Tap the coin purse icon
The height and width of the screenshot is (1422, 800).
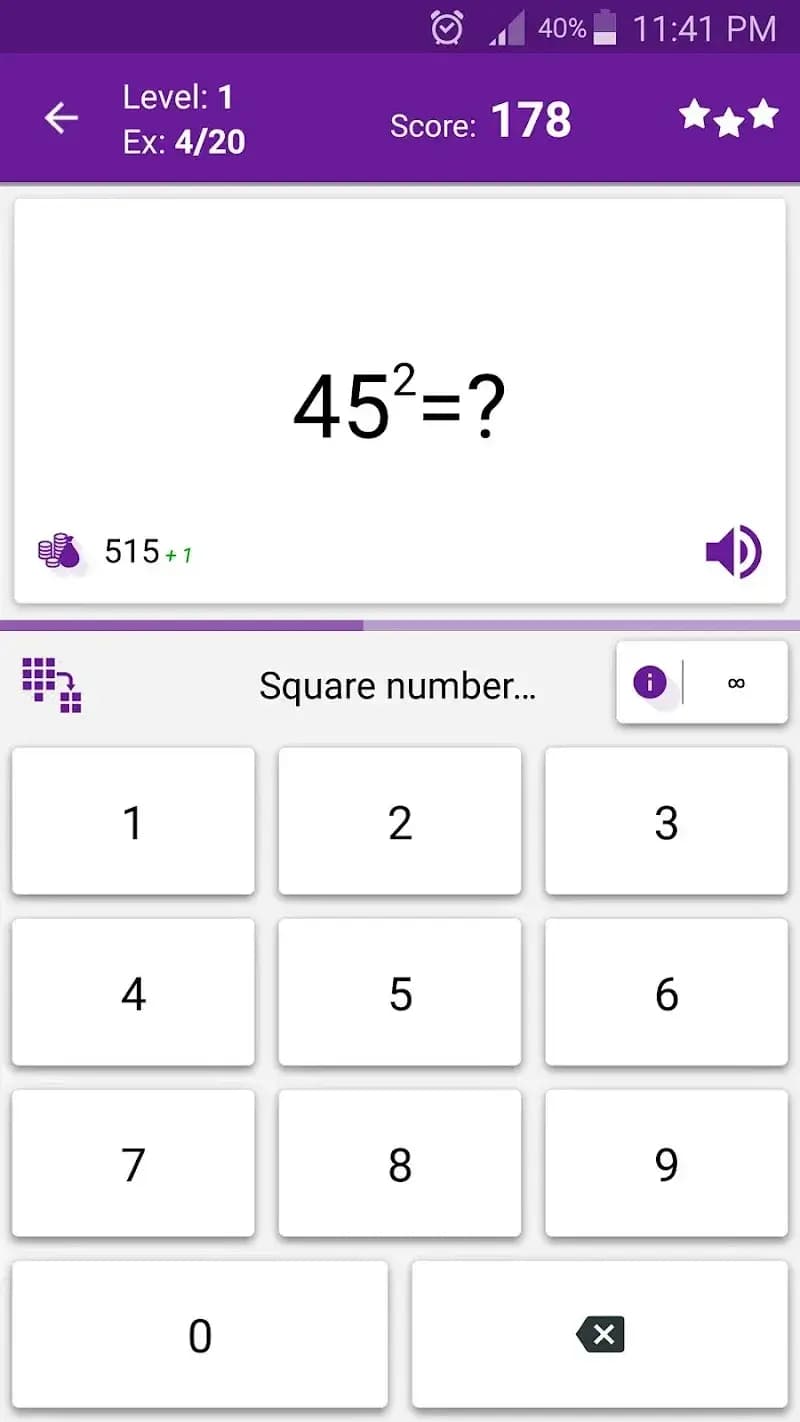(x=58, y=550)
